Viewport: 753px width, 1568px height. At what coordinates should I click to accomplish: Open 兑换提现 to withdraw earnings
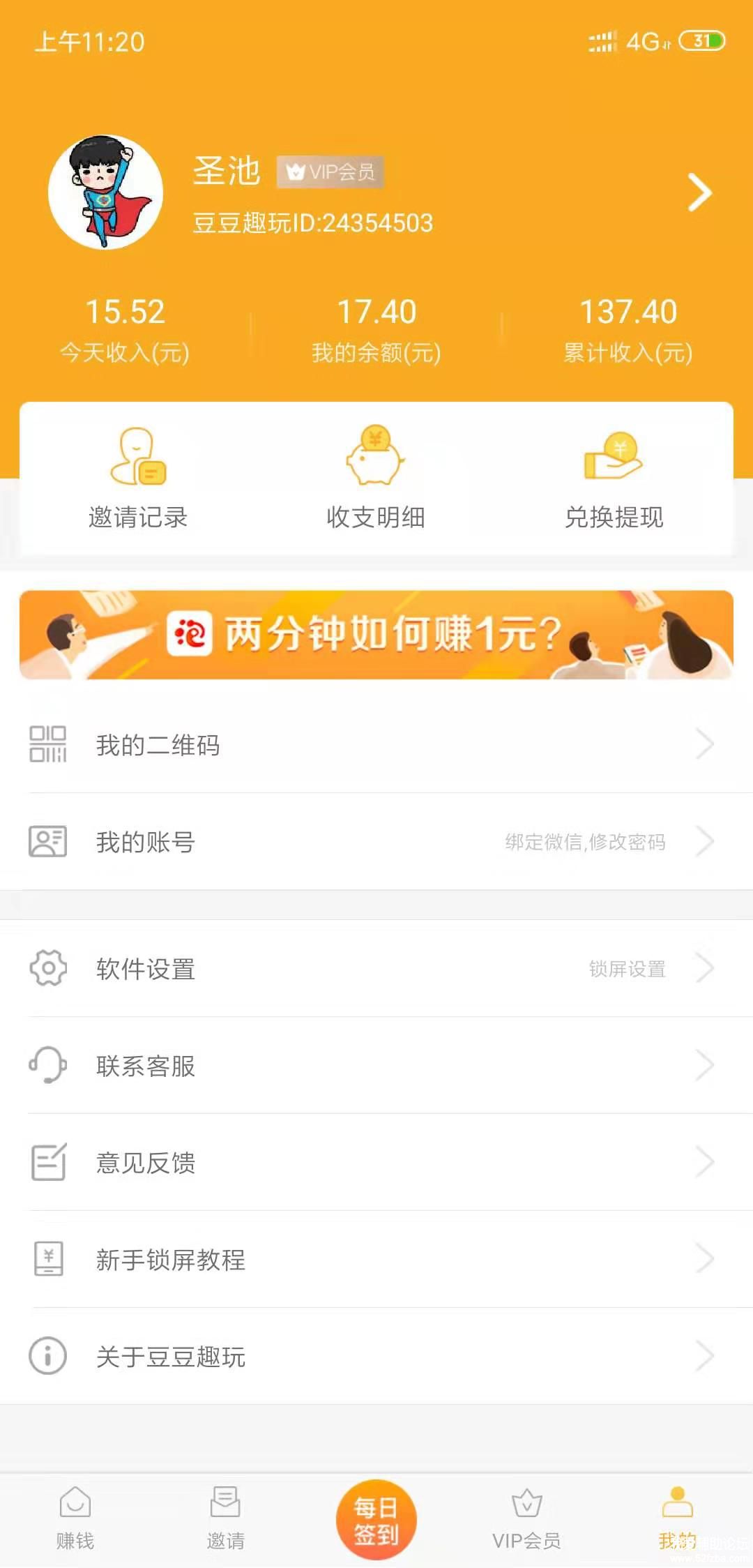[x=614, y=478]
